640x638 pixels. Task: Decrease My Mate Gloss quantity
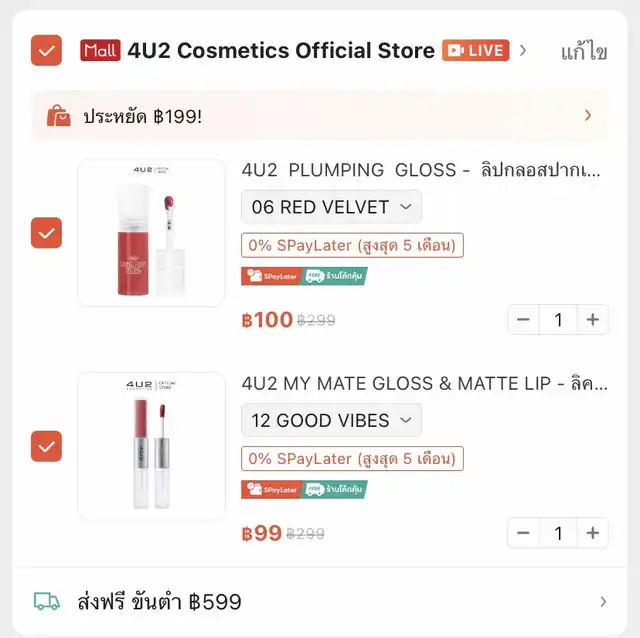523,533
